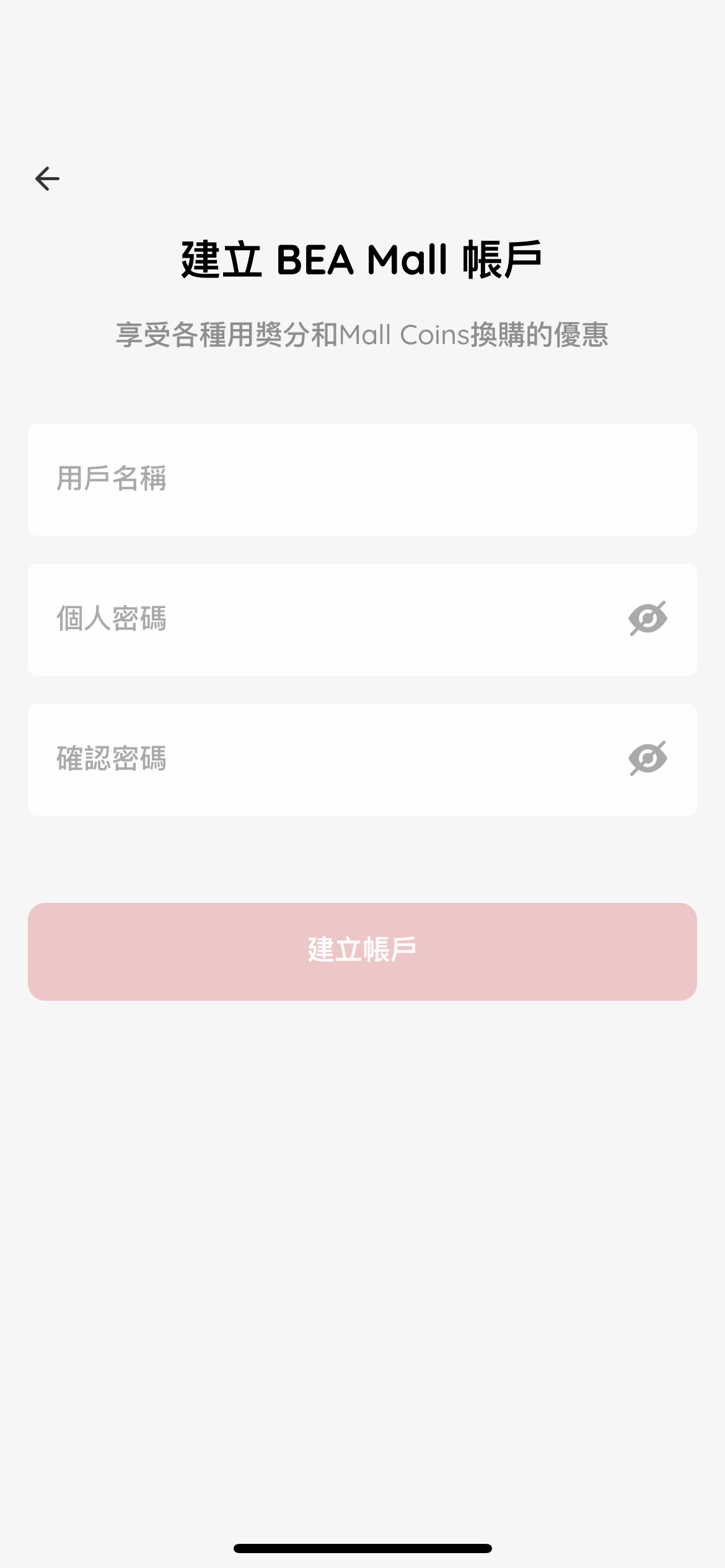Tap the 建立帳戶 create account button

362,951
